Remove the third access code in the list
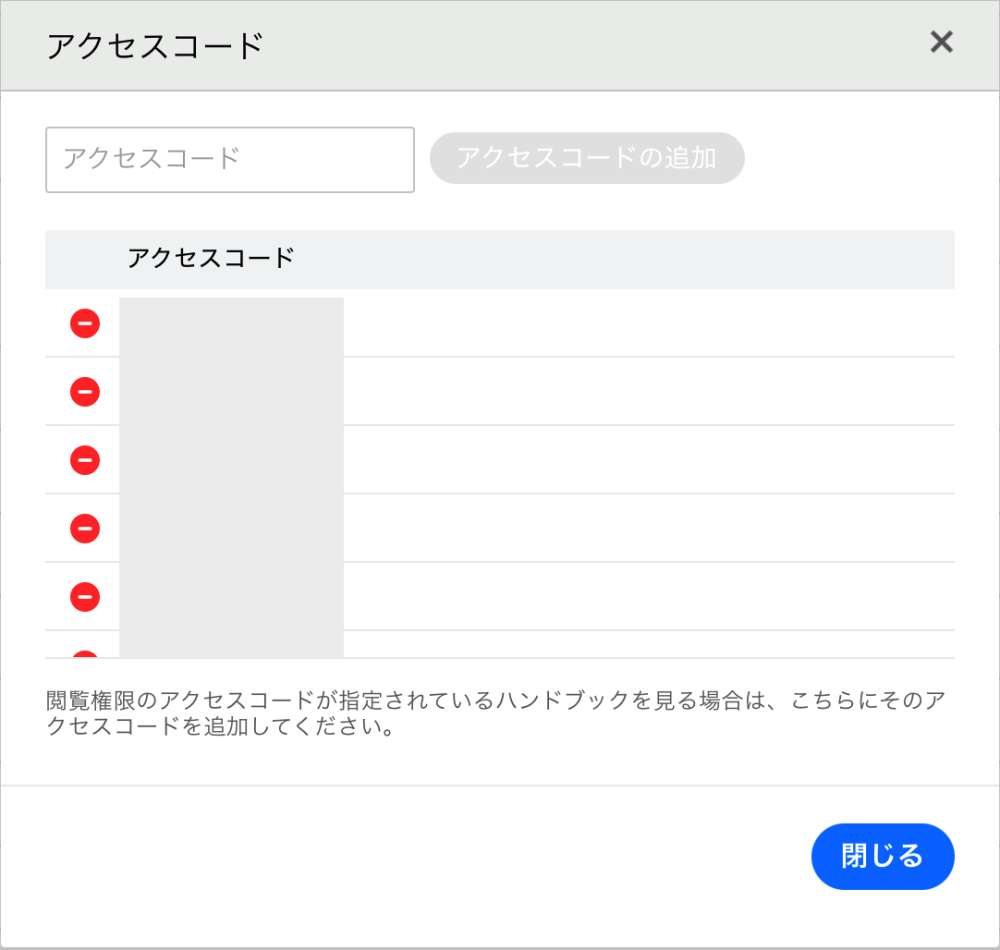 [85, 460]
